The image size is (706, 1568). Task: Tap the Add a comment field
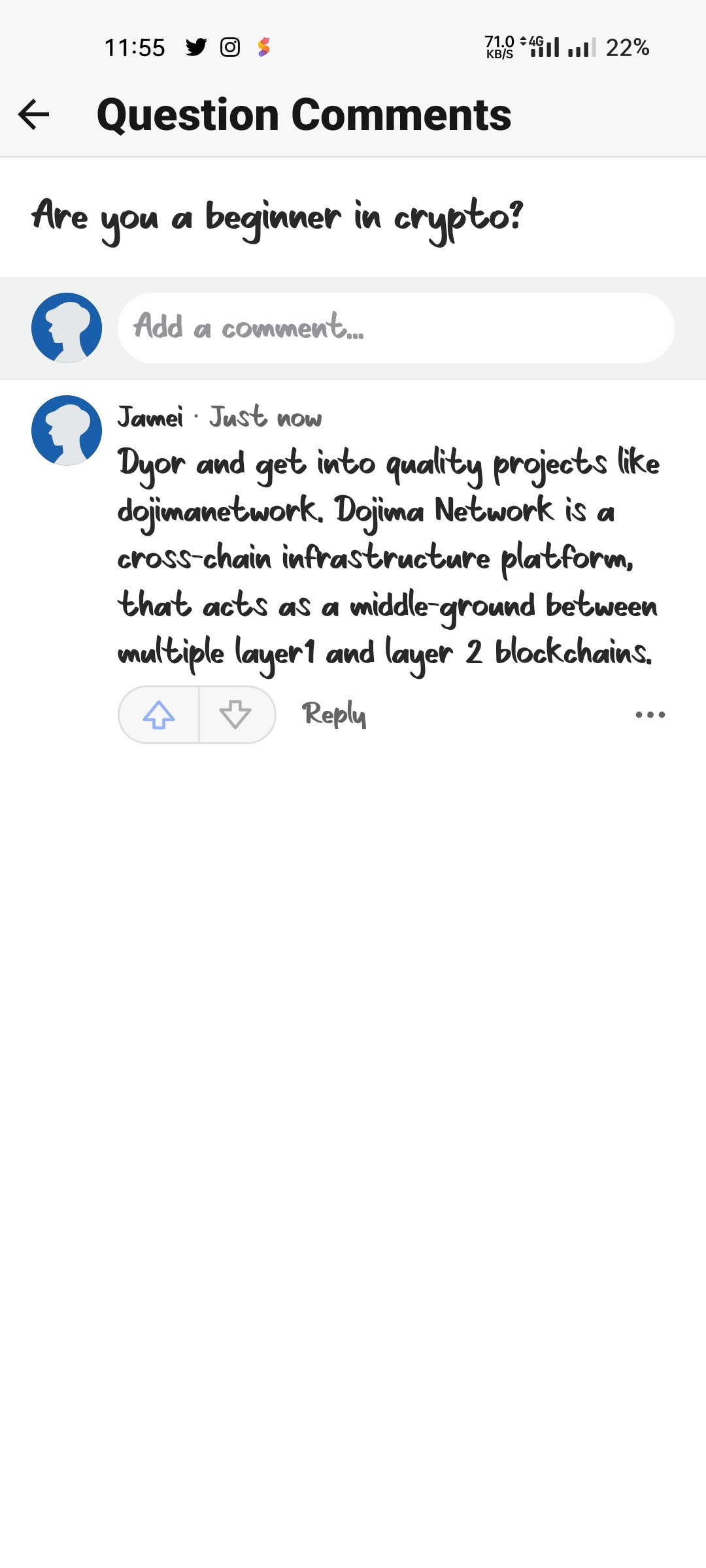point(395,327)
